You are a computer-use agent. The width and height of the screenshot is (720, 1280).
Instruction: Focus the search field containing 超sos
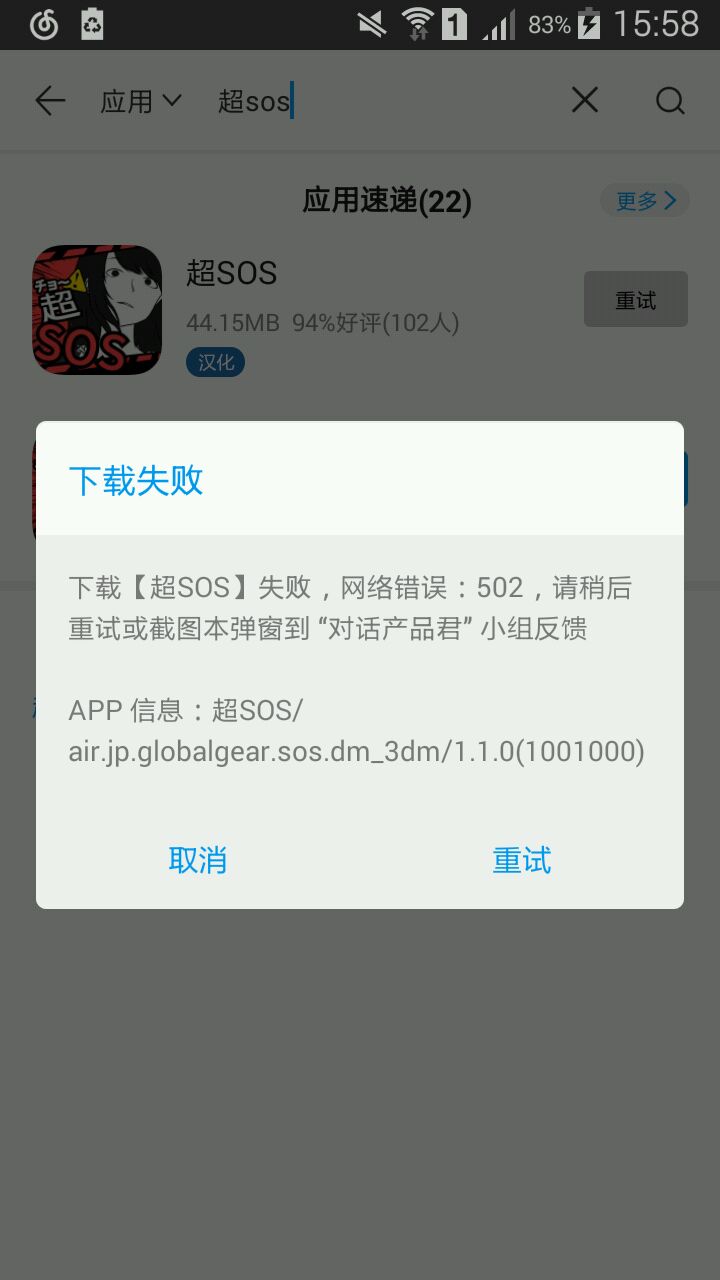point(380,101)
